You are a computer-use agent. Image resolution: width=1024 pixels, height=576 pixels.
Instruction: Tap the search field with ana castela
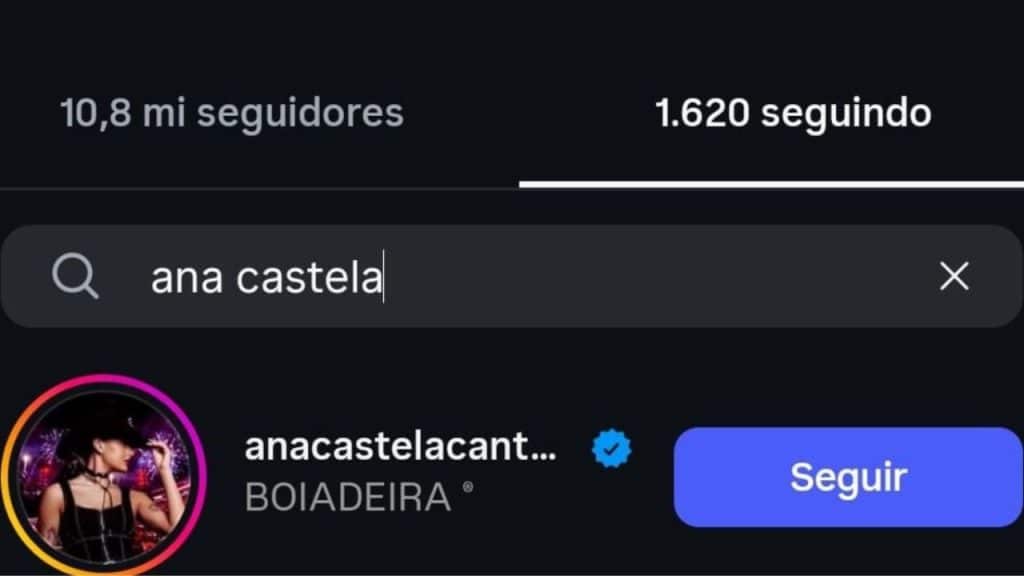pyautogui.click(x=500, y=277)
